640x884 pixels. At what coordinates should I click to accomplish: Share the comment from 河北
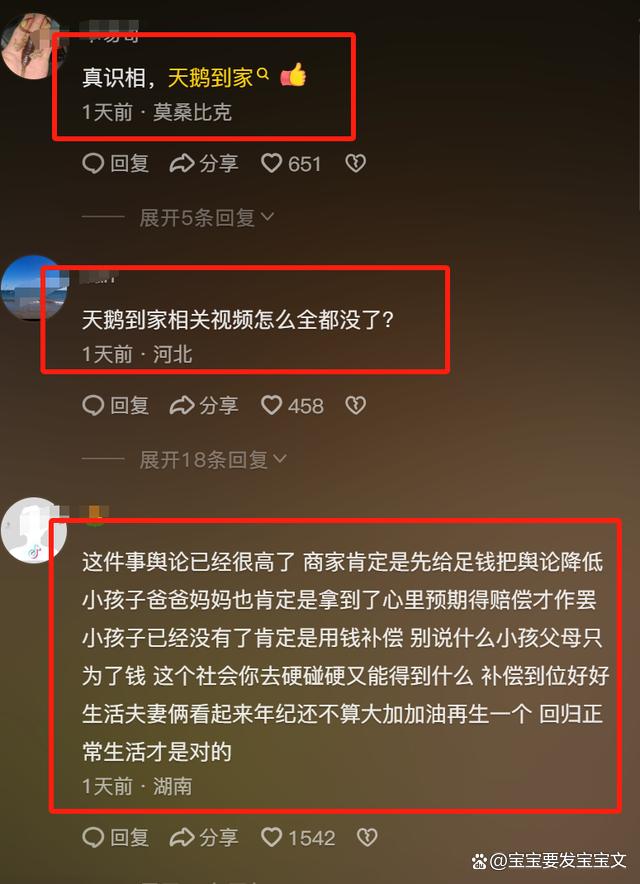pos(204,405)
